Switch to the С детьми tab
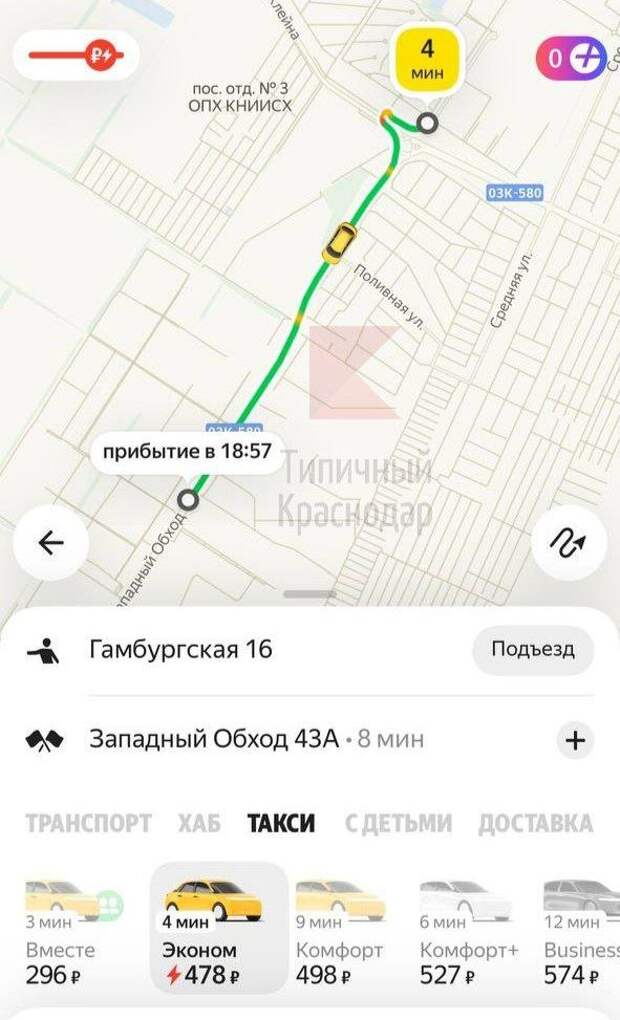Image resolution: width=620 pixels, height=1020 pixels. tap(398, 823)
